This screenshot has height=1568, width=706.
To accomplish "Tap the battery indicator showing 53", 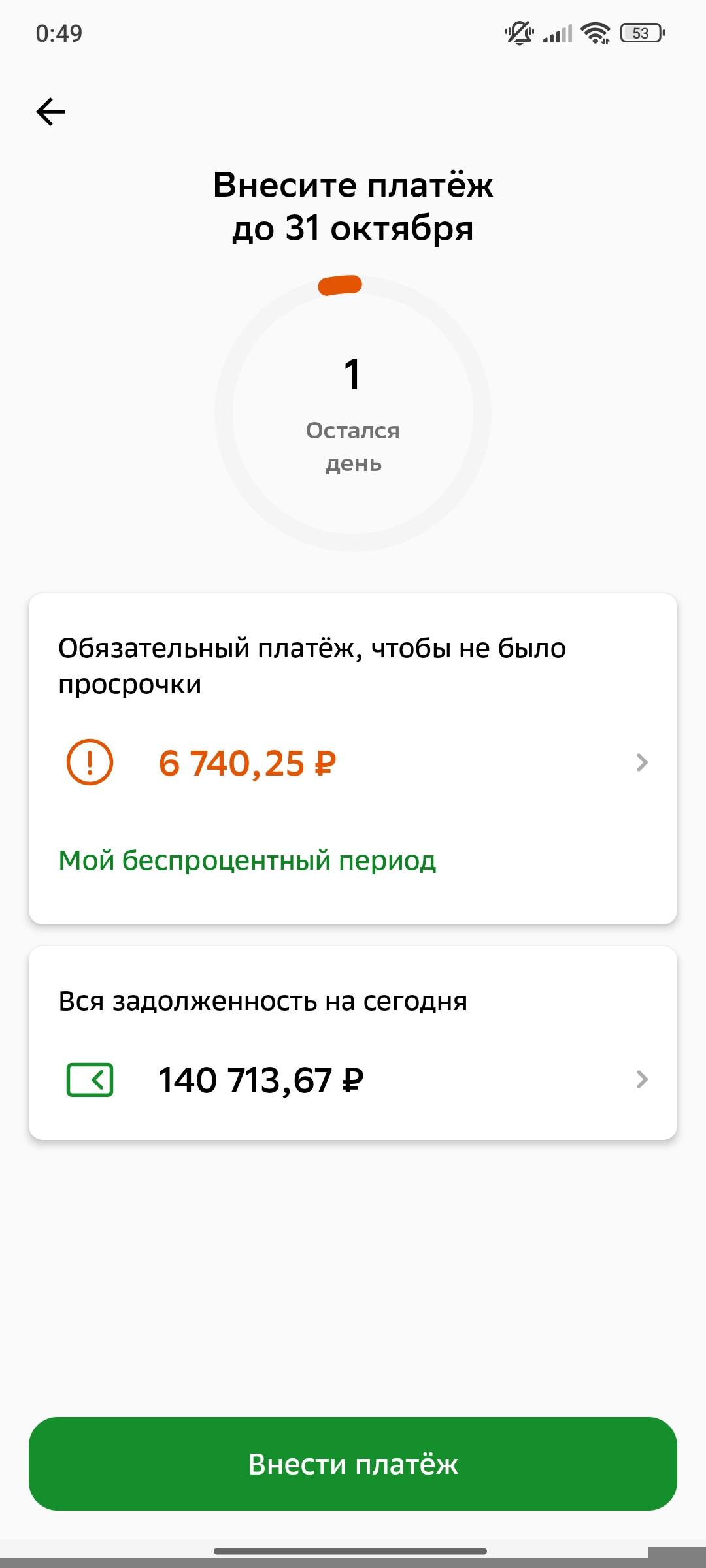I will tap(639, 33).
